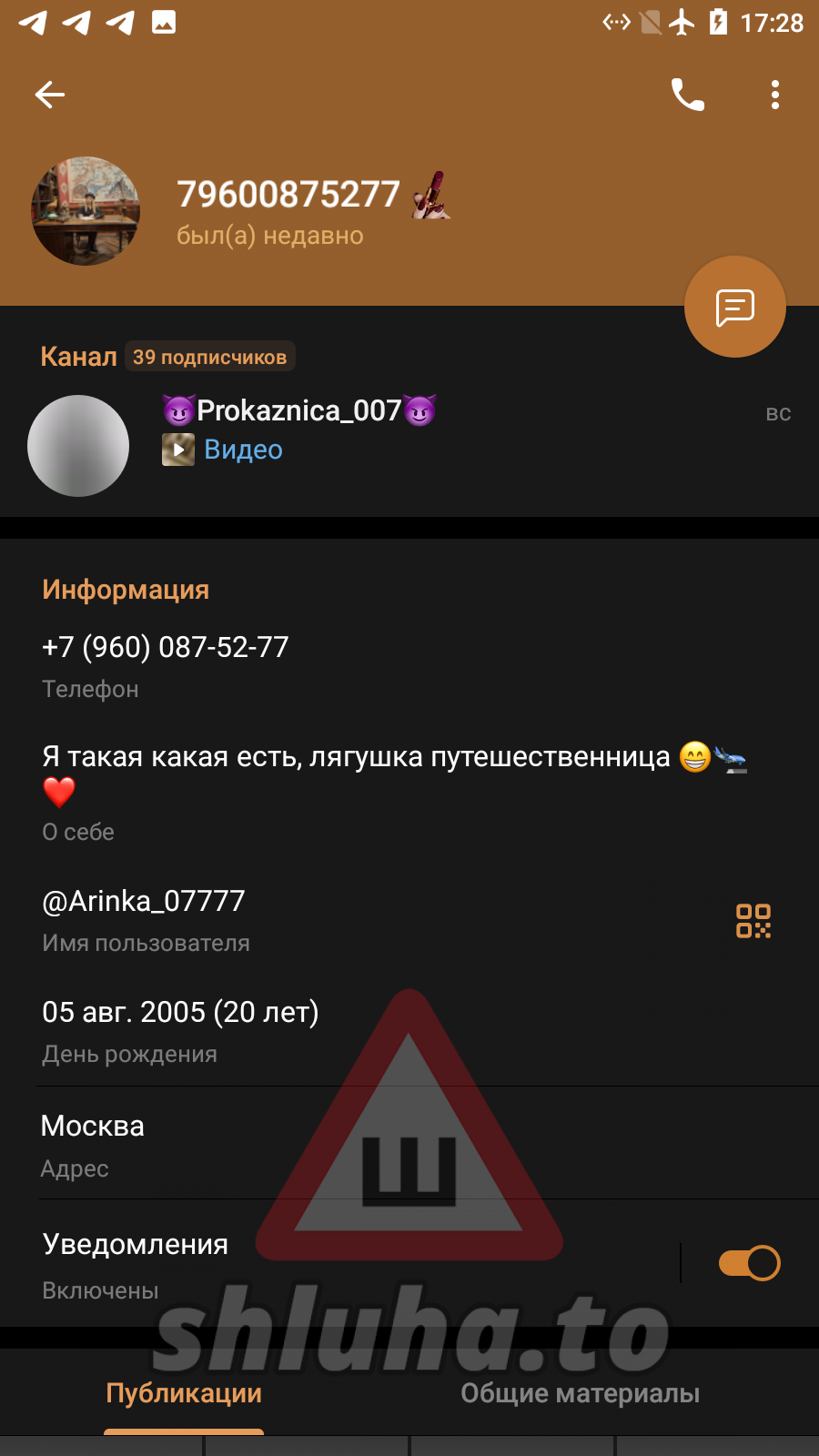Start a voice call to this contact

[x=688, y=95]
